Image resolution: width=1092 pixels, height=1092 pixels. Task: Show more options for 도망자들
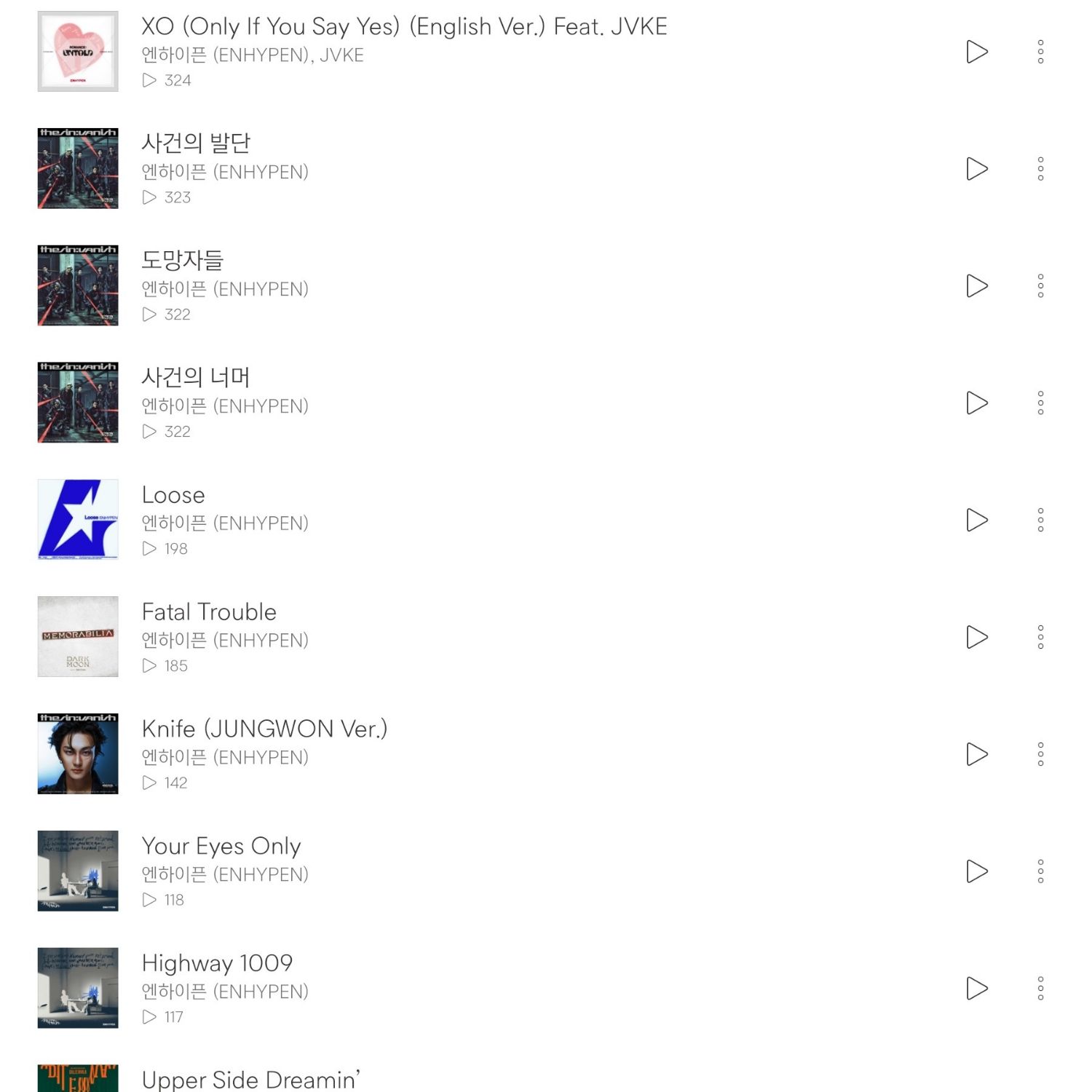(x=1040, y=286)
